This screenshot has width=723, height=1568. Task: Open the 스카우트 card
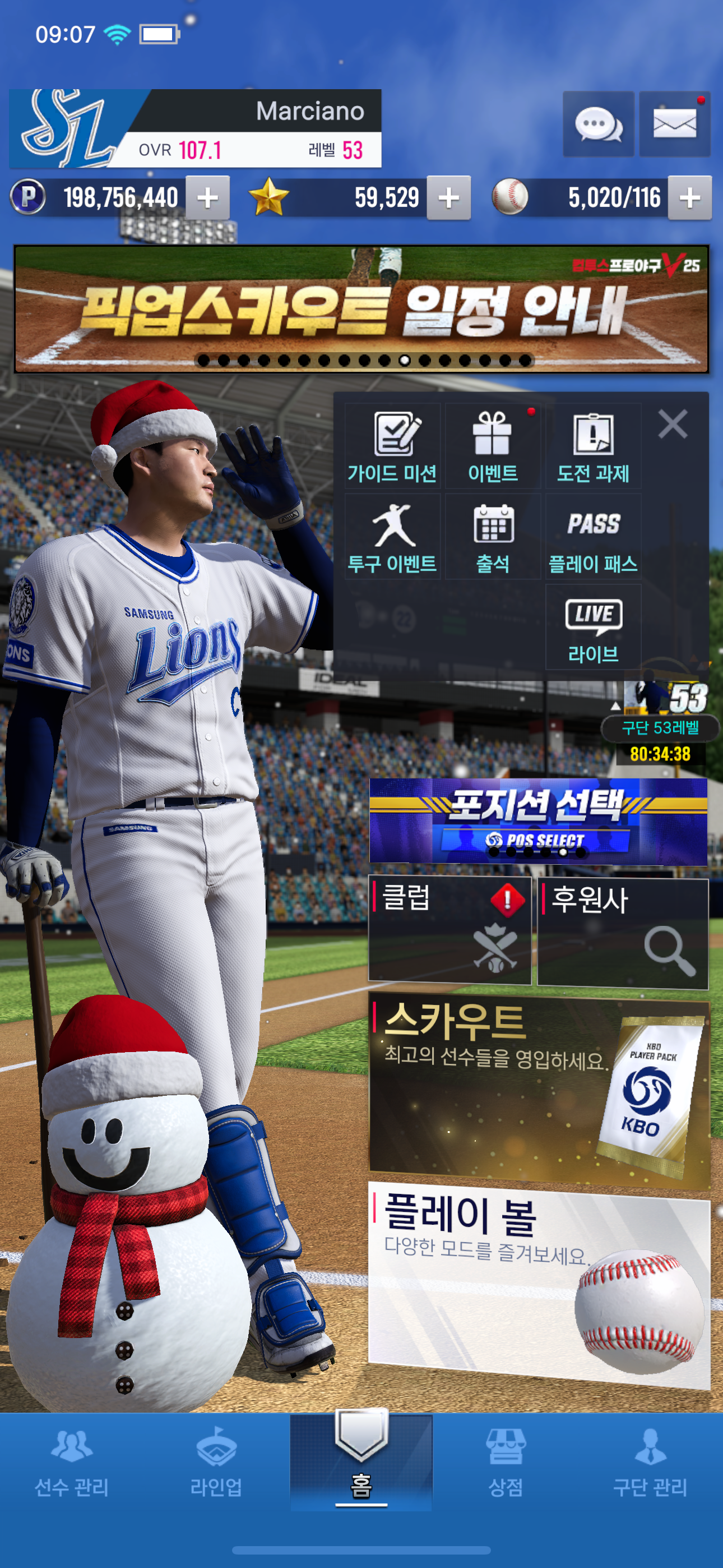tap(539, 1090)
